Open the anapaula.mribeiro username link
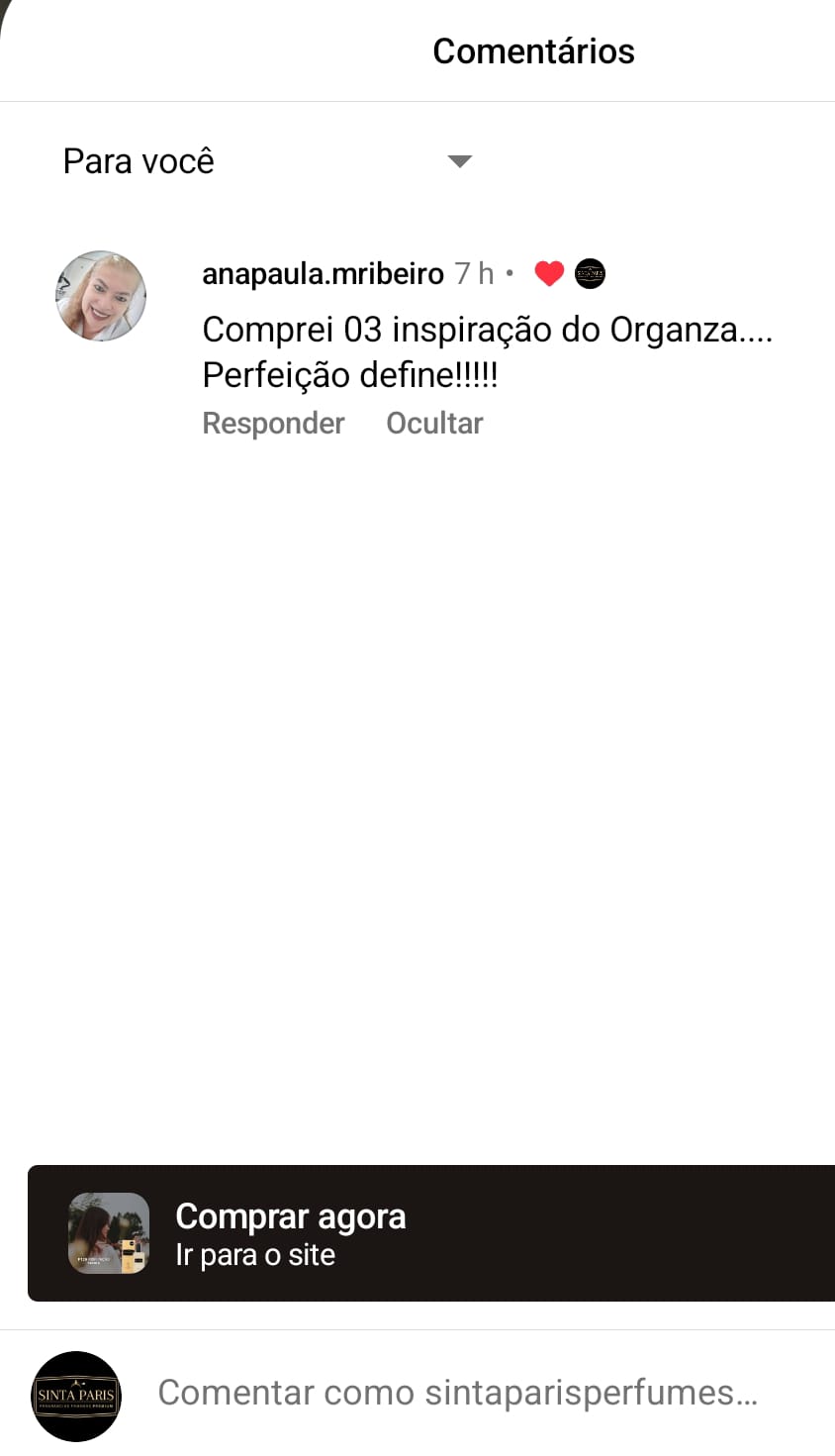Image resolution: width=835 pixels, height=1456 pixels. click(x=323, y=273)
